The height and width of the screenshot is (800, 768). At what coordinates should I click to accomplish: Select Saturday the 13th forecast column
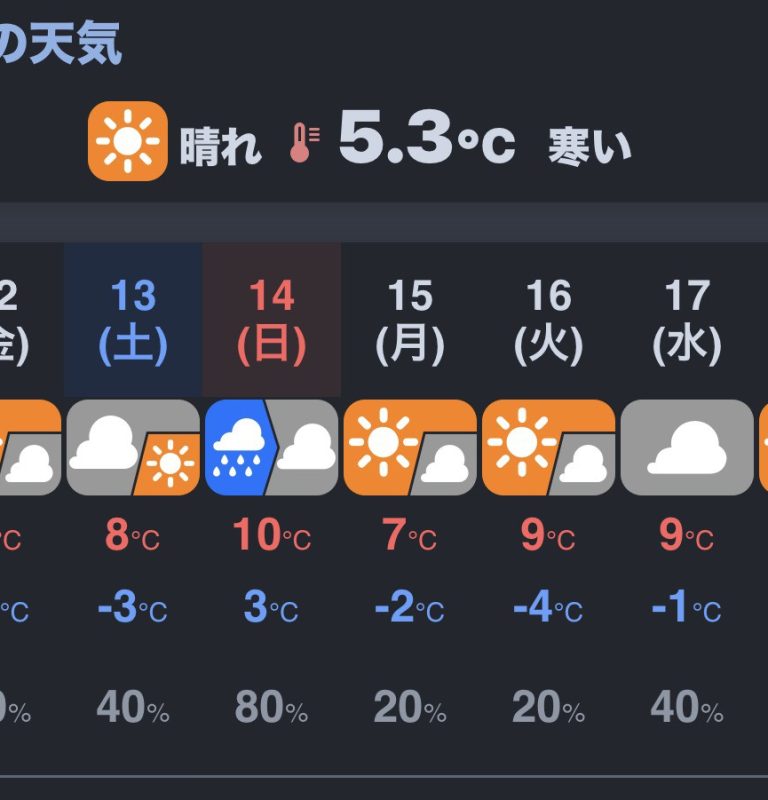tap(133, 320)
